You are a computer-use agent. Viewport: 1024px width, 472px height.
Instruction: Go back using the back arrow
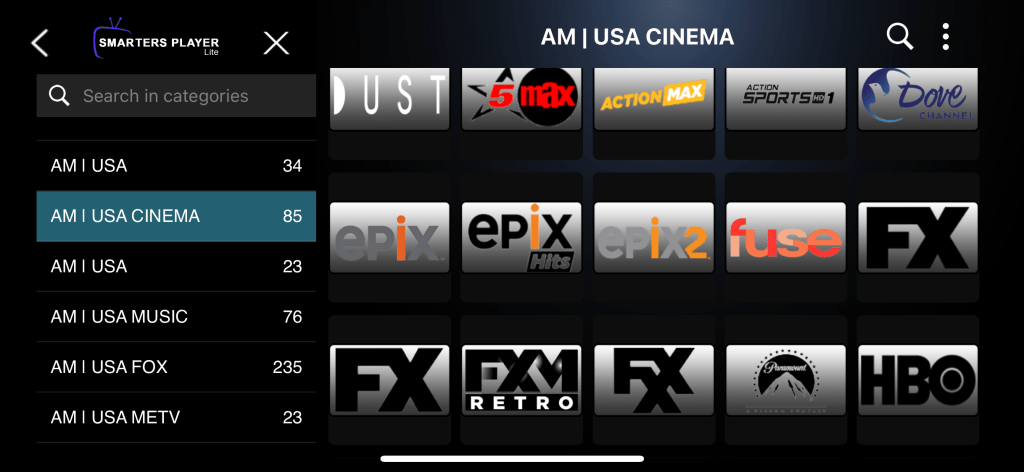point(40,43)
